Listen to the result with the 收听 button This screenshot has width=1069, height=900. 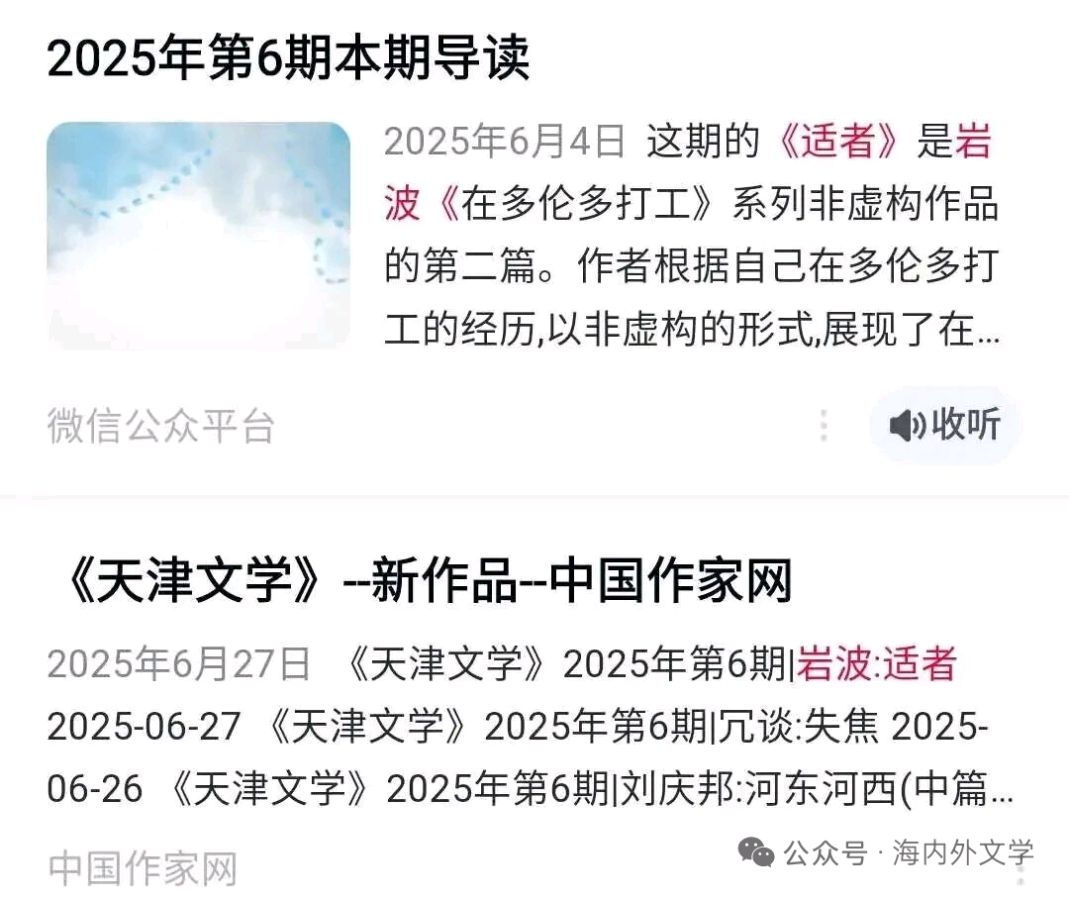pos(944,425)
